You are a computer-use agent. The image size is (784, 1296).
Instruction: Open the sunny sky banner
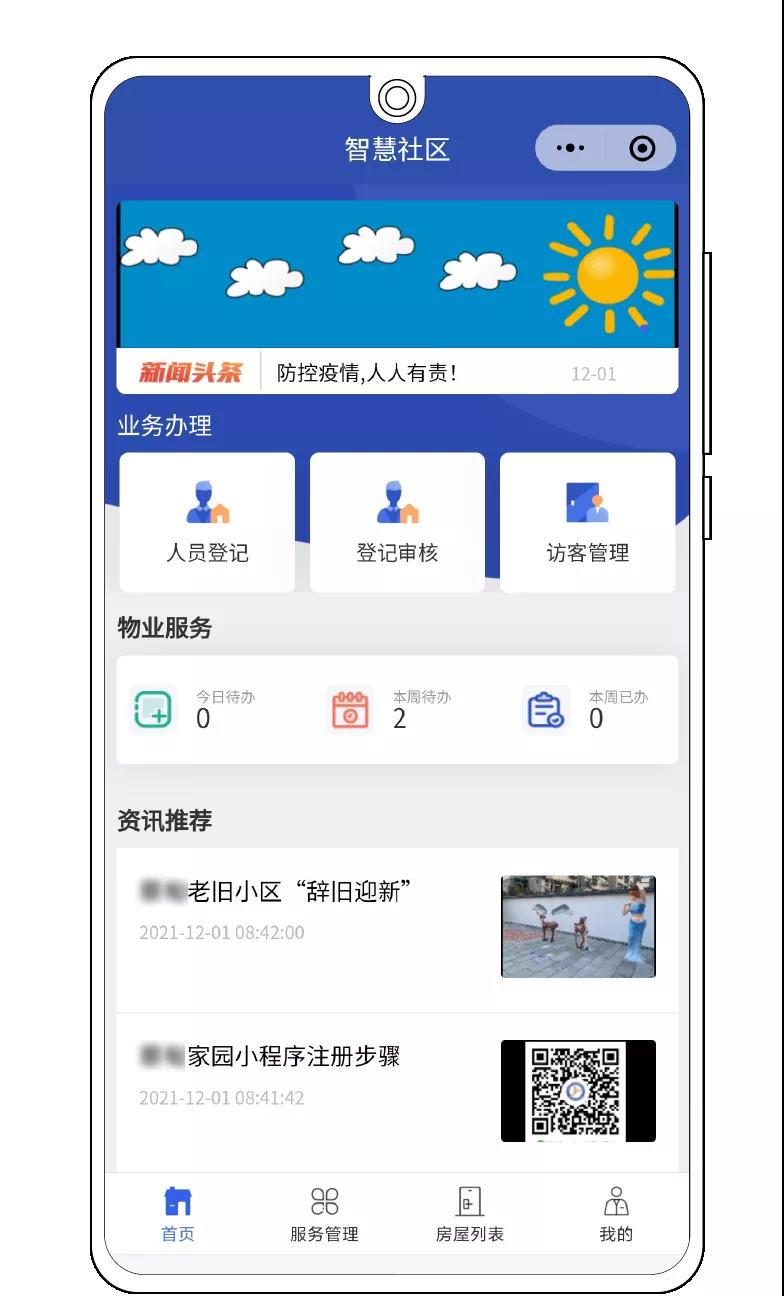(397, 274)
